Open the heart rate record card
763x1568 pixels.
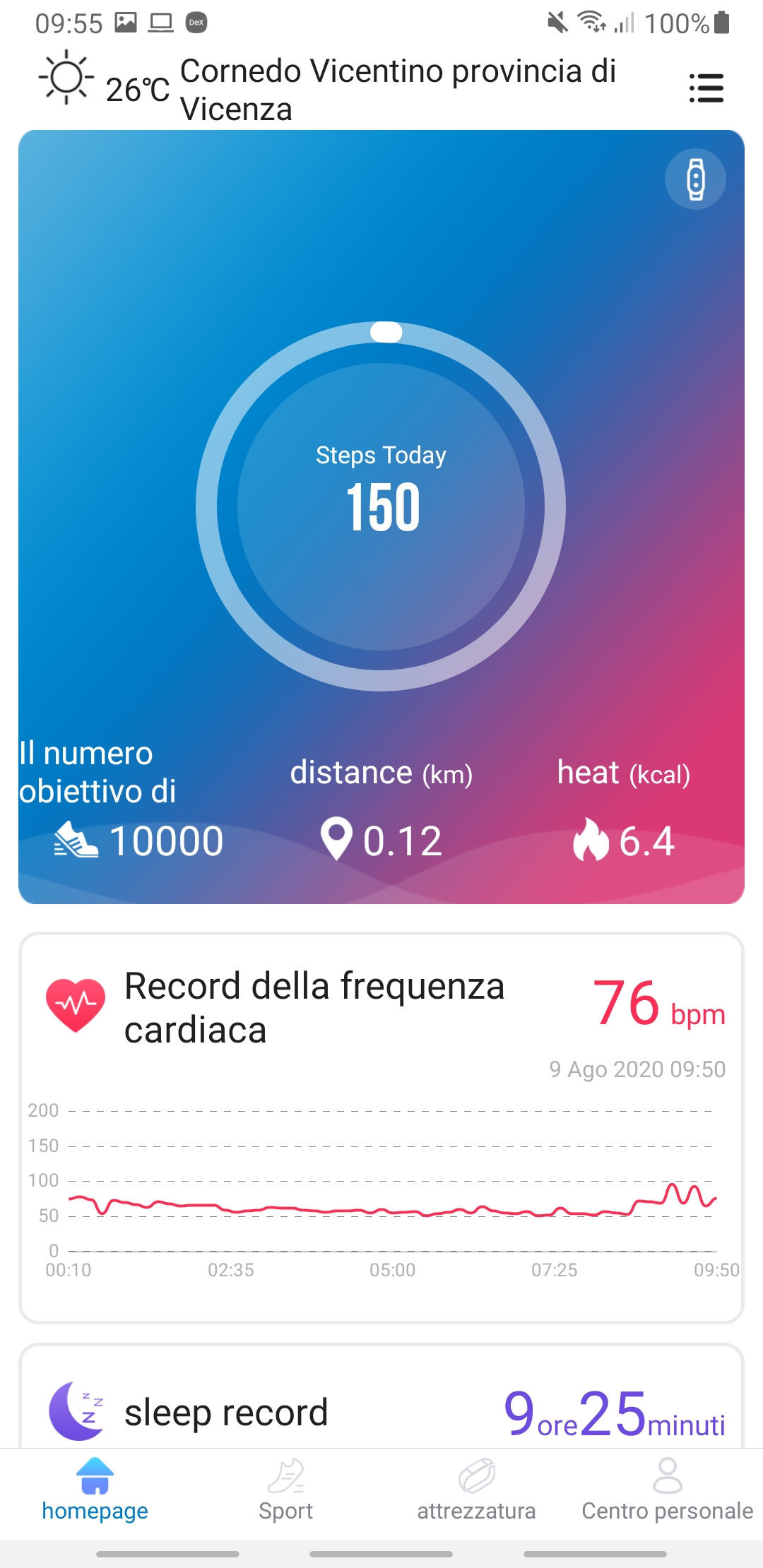click(381, 1128)
